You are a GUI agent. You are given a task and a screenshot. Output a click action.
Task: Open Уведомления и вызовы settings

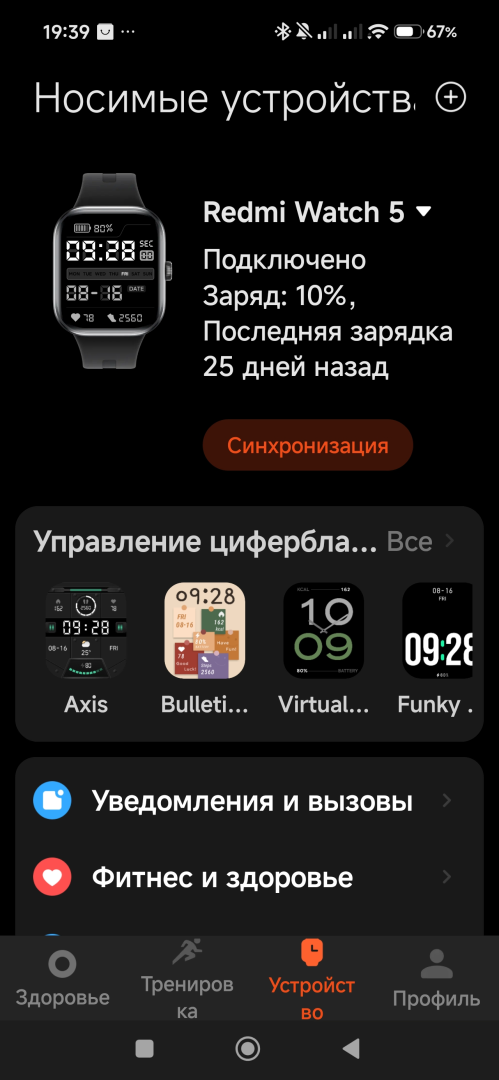(249, 801)
